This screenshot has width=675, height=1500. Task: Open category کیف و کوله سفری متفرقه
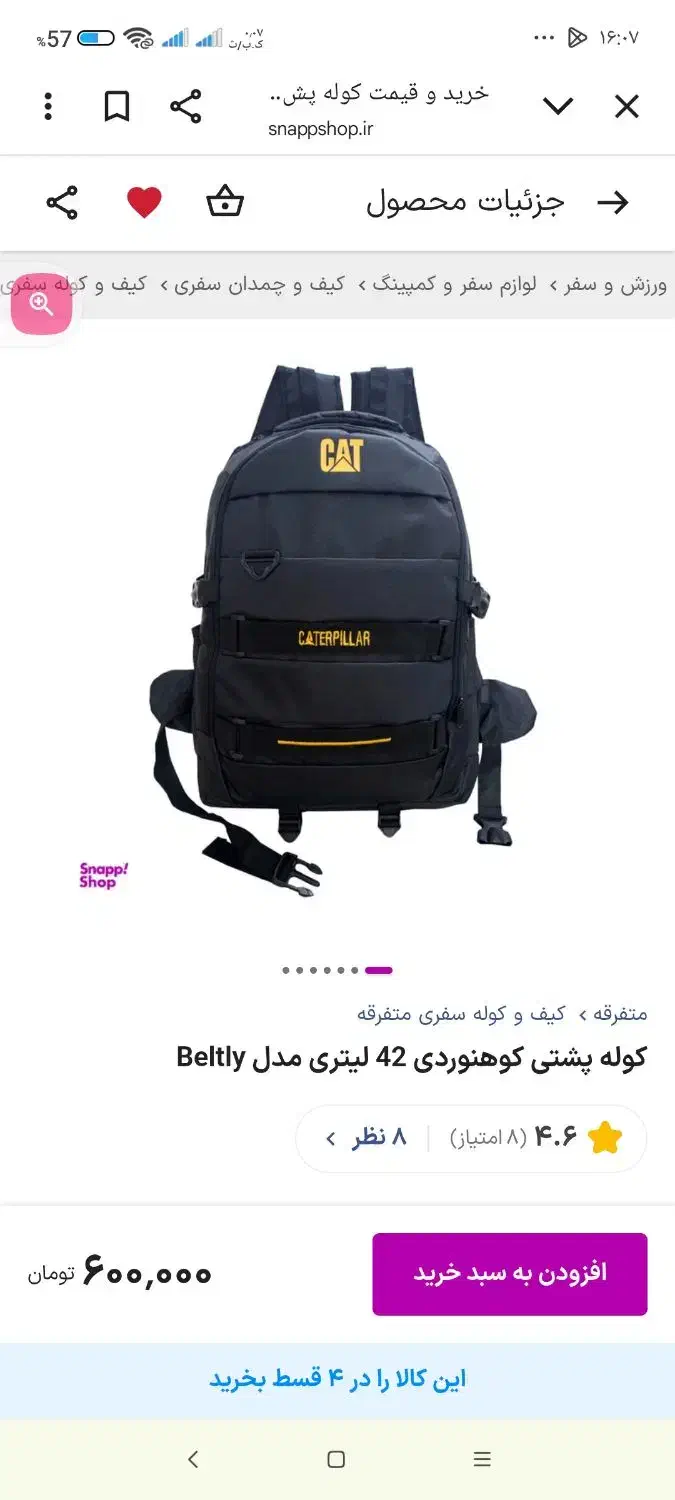click(x=461, y=1014)
